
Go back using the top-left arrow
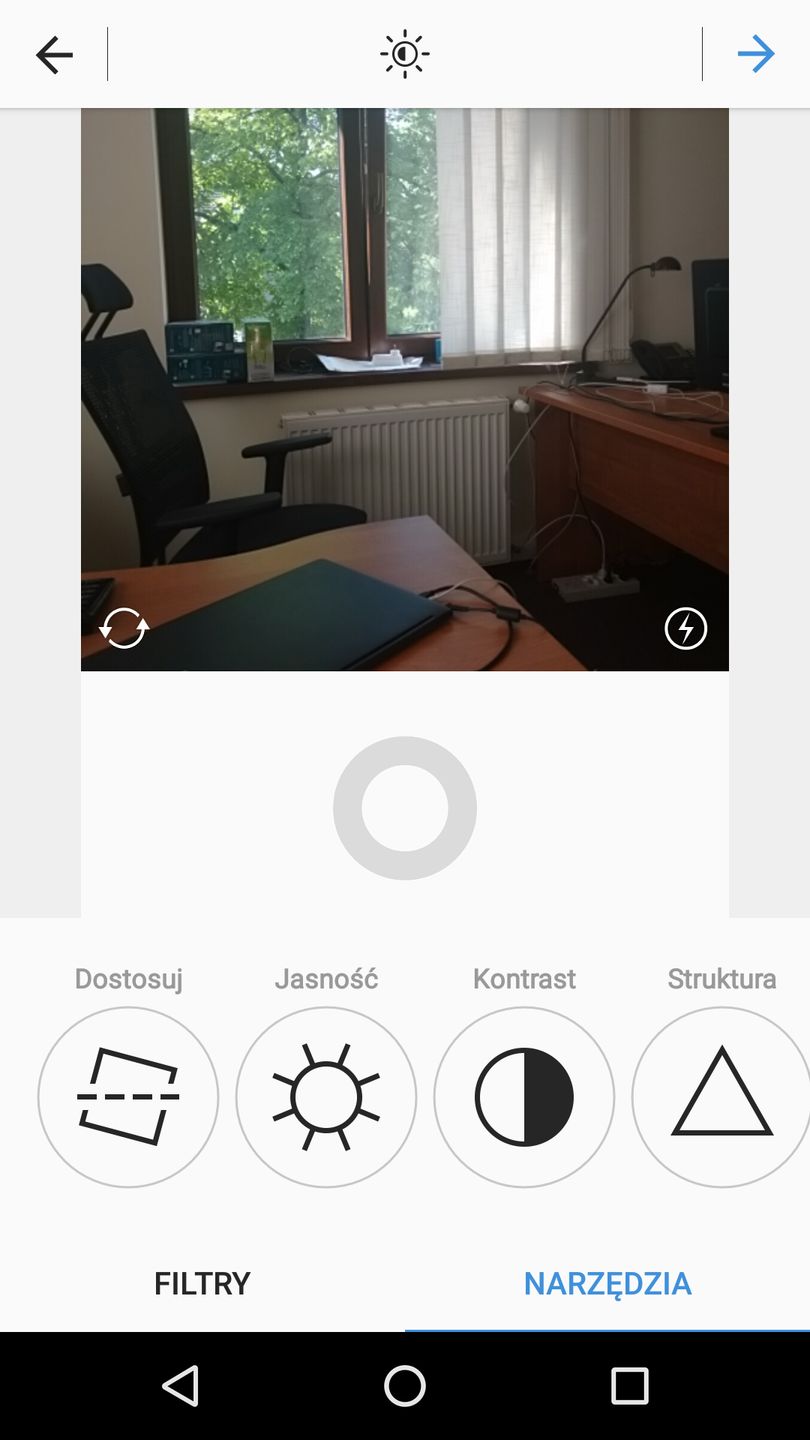(54, 54)
